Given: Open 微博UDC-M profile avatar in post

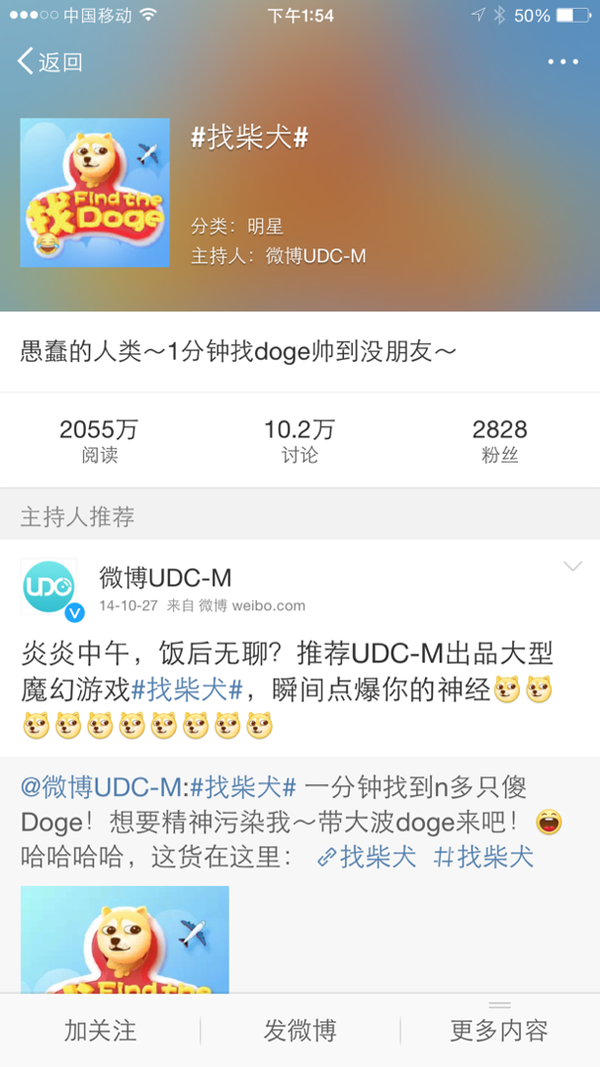Looking at the screenshot, I should [50, 590].
